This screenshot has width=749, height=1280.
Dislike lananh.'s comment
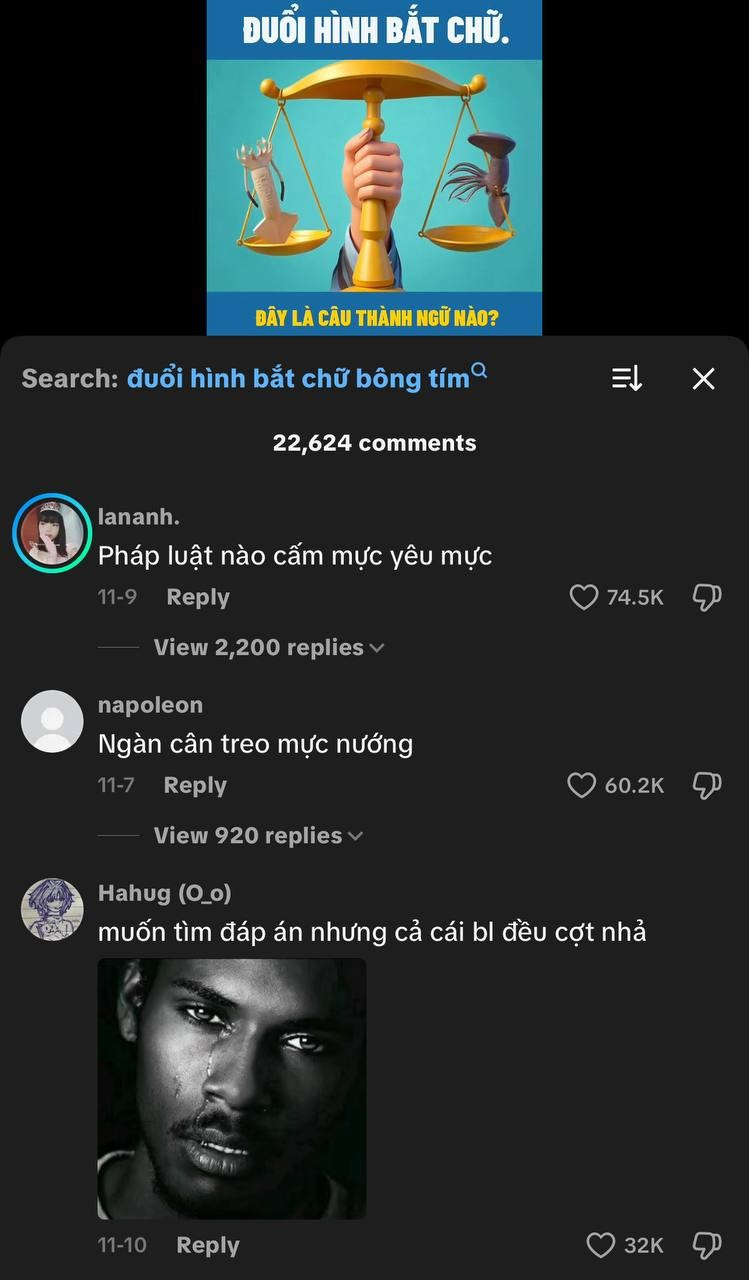tap(707, 597)
